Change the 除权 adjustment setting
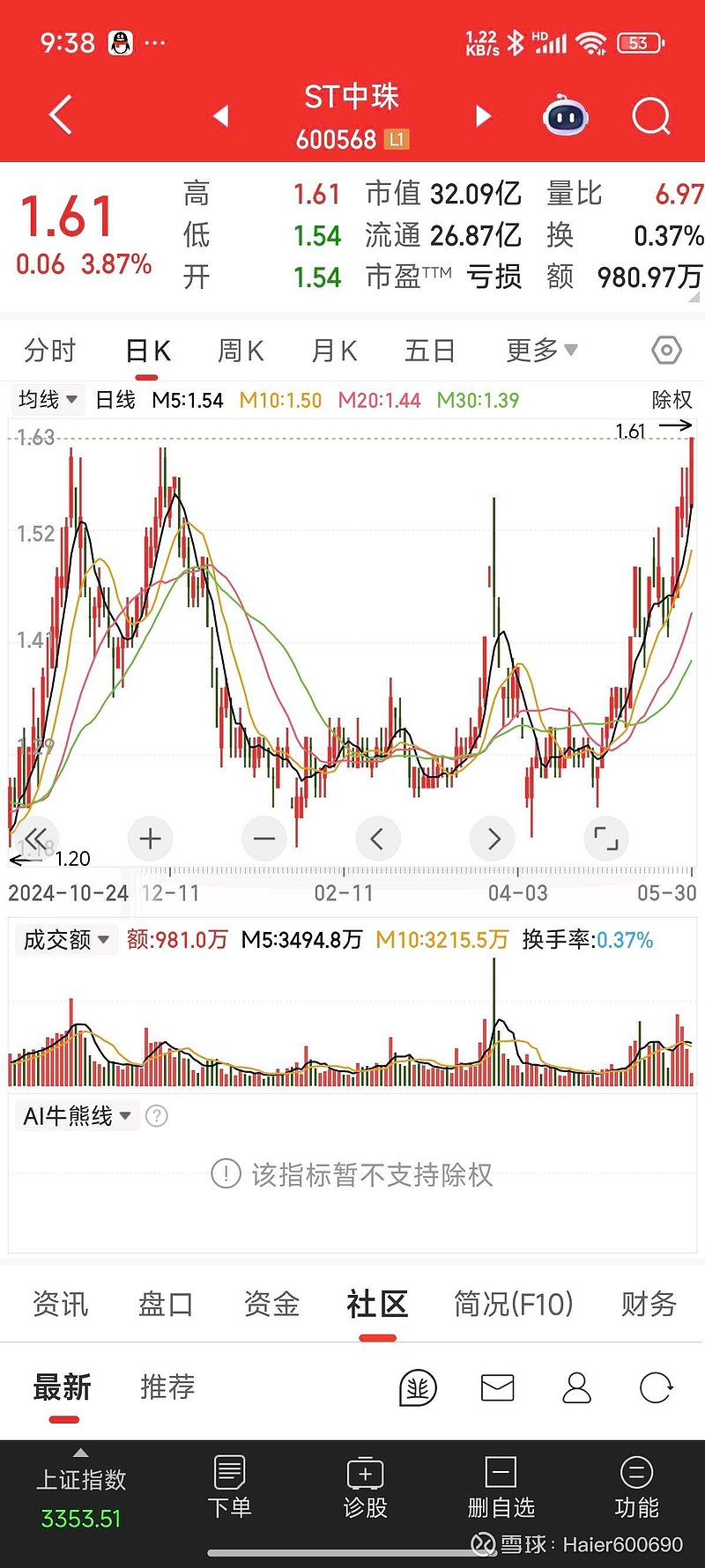 672,400
